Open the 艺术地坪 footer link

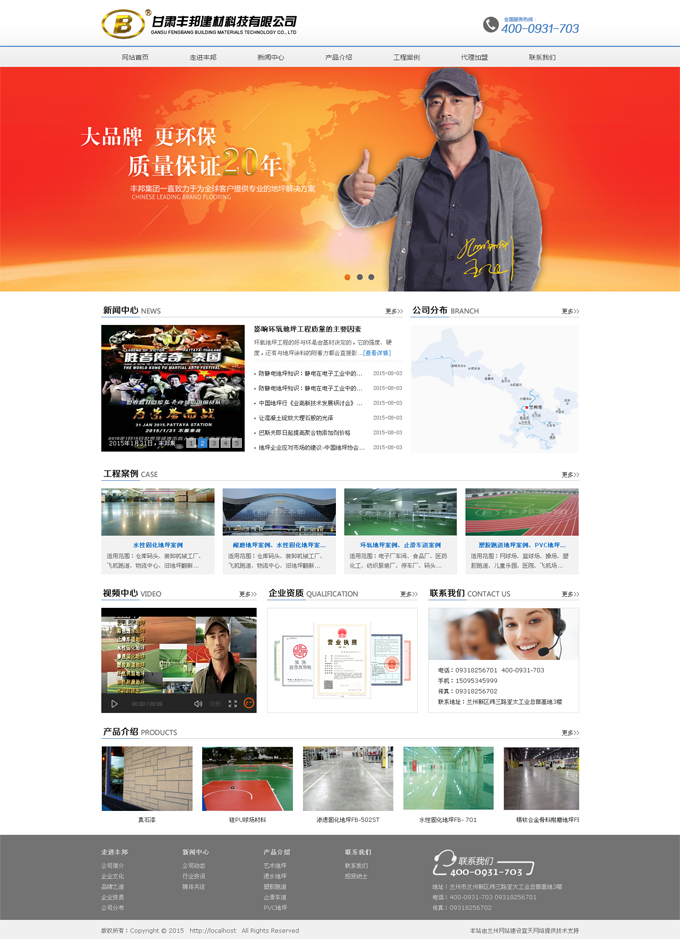pos(275,865)
